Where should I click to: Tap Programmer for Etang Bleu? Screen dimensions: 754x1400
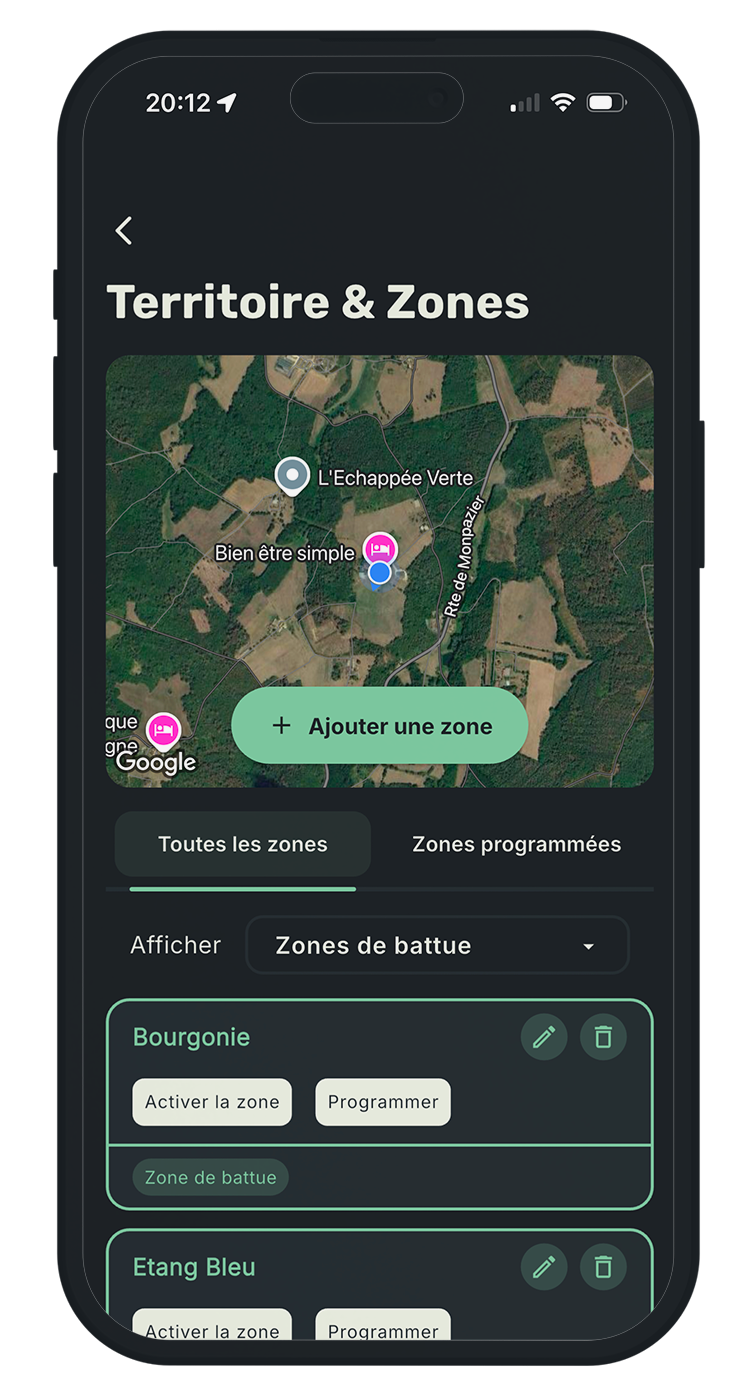point(383,1326)
